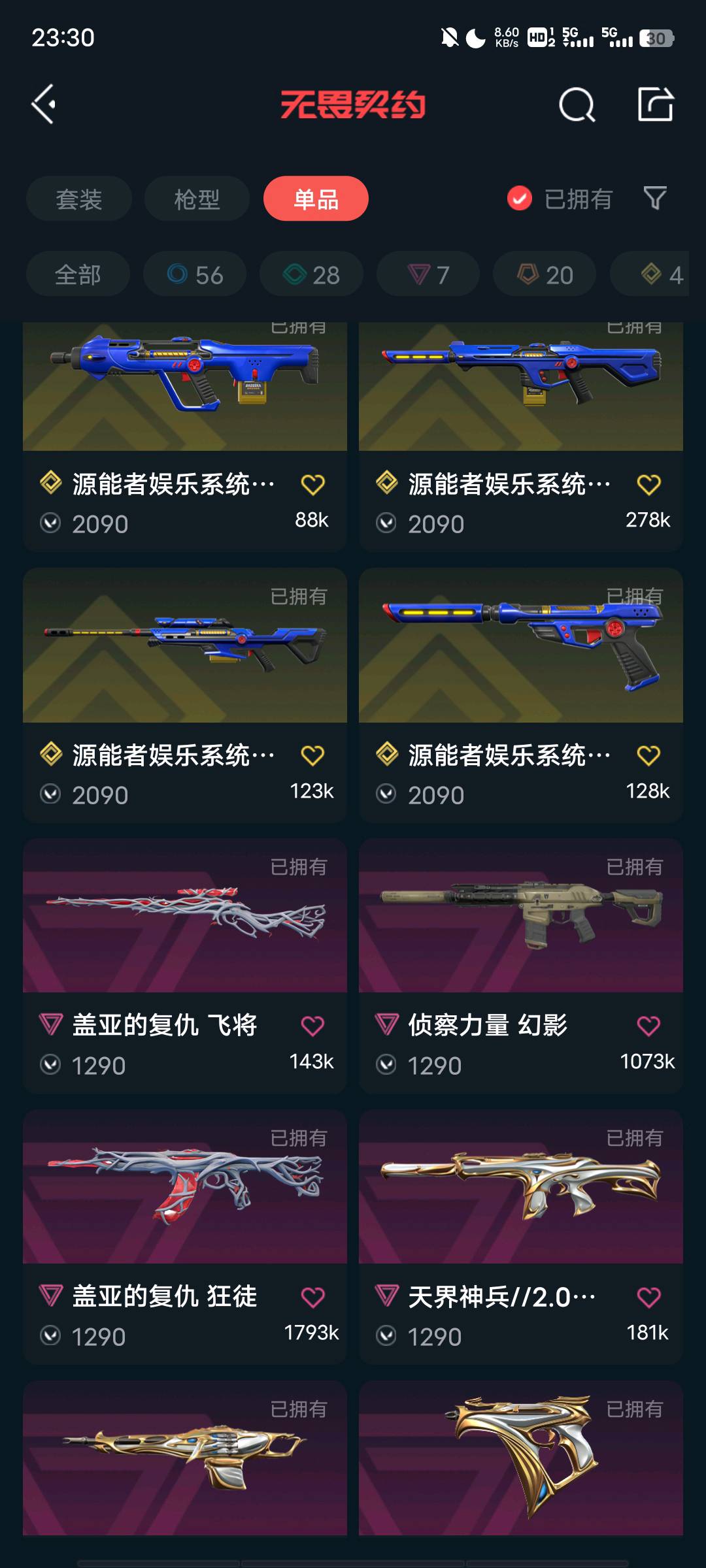The height and width of the screenshot is (1568, 706).
Task: Open the funnel filter options
Action: (x=654, y=198)
